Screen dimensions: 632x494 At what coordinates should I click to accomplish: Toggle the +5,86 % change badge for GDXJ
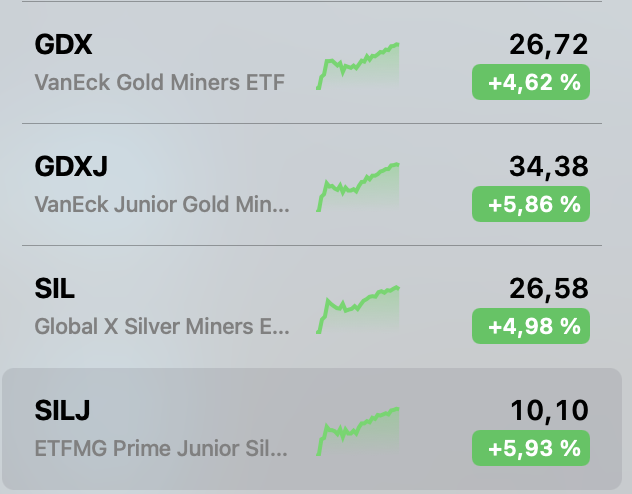coord(531,205)
